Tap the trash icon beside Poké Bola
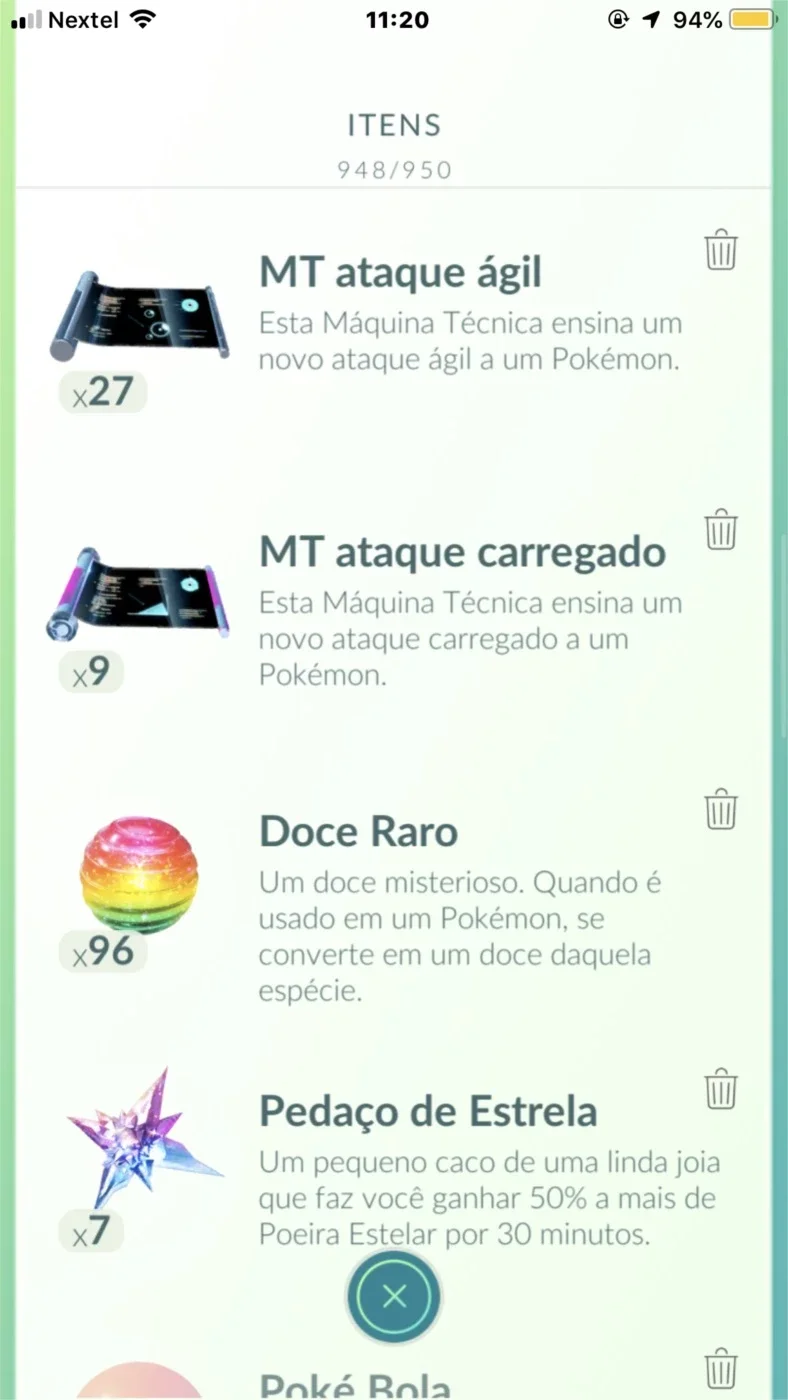This screenshot has width=788, height=1400. point(721,1368)
